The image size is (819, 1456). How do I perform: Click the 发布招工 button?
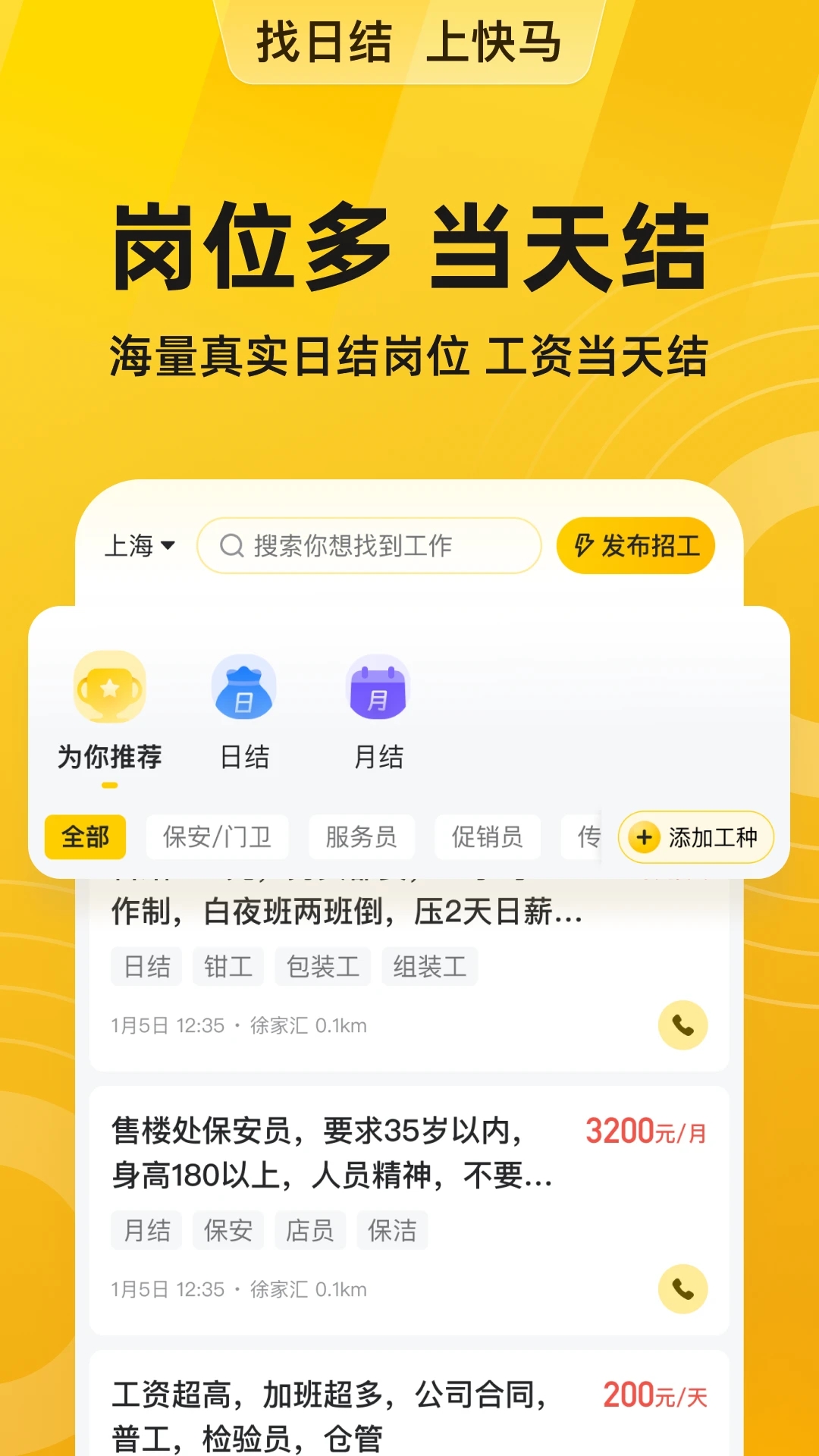click(x=635, y=544)
